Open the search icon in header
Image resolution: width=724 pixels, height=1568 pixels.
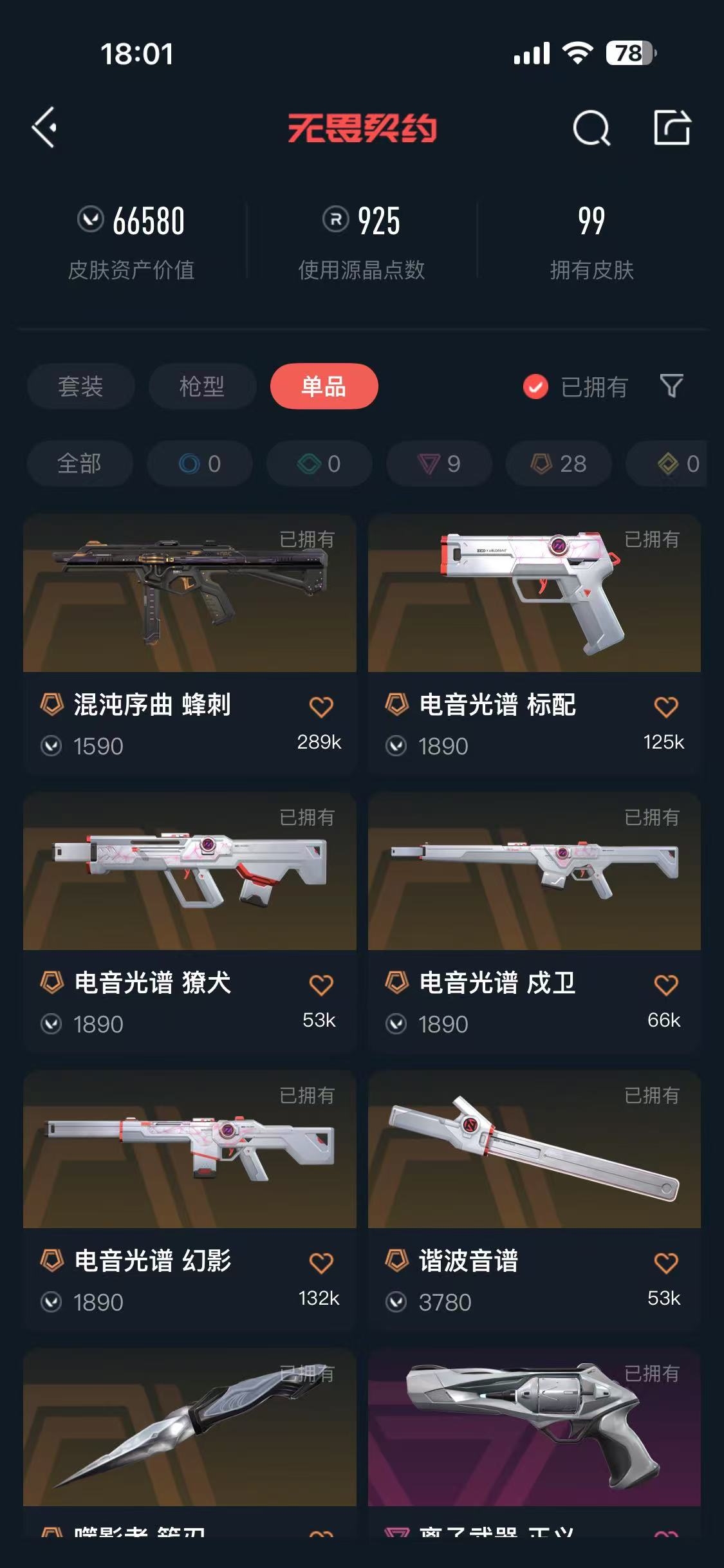[x=591, y=128]
